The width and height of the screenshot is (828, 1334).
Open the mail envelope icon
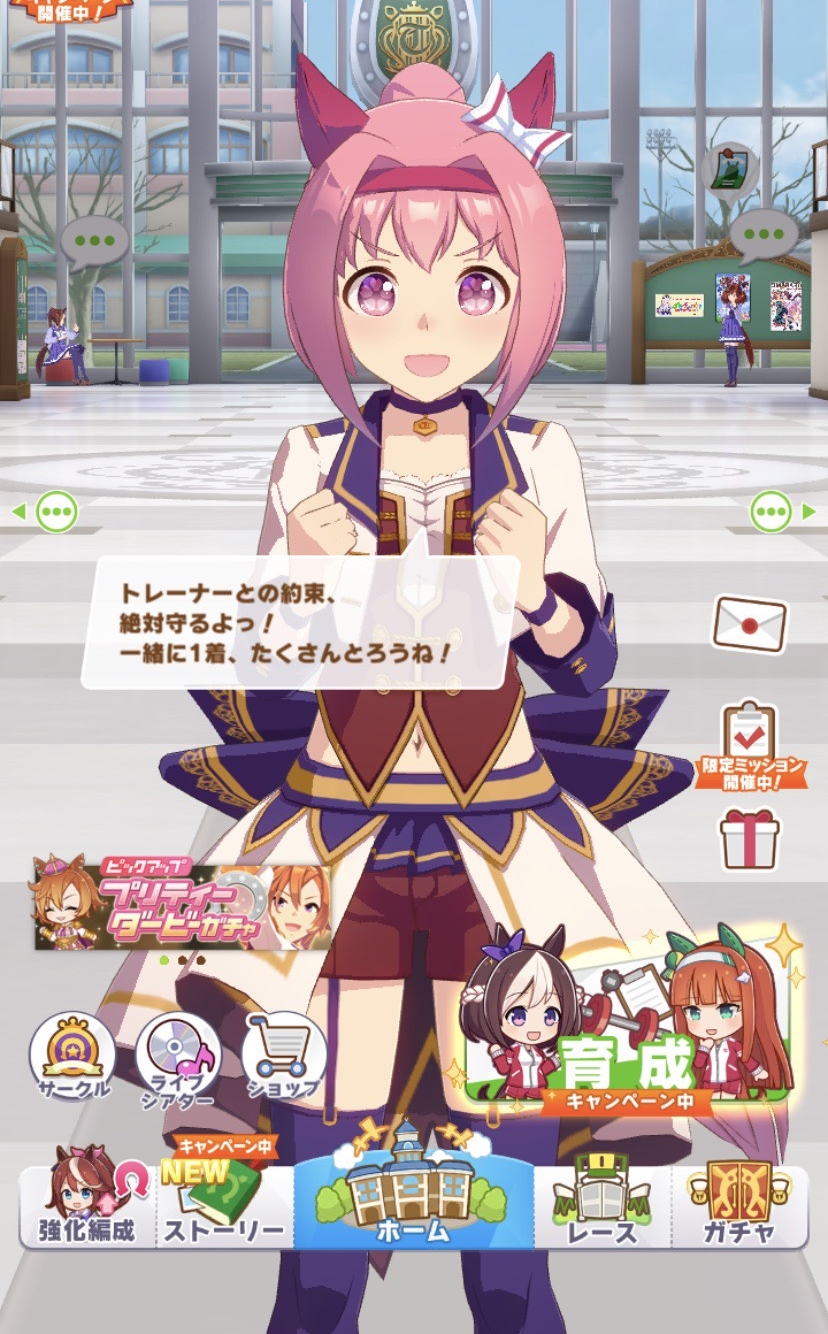(x=749, y=624)
